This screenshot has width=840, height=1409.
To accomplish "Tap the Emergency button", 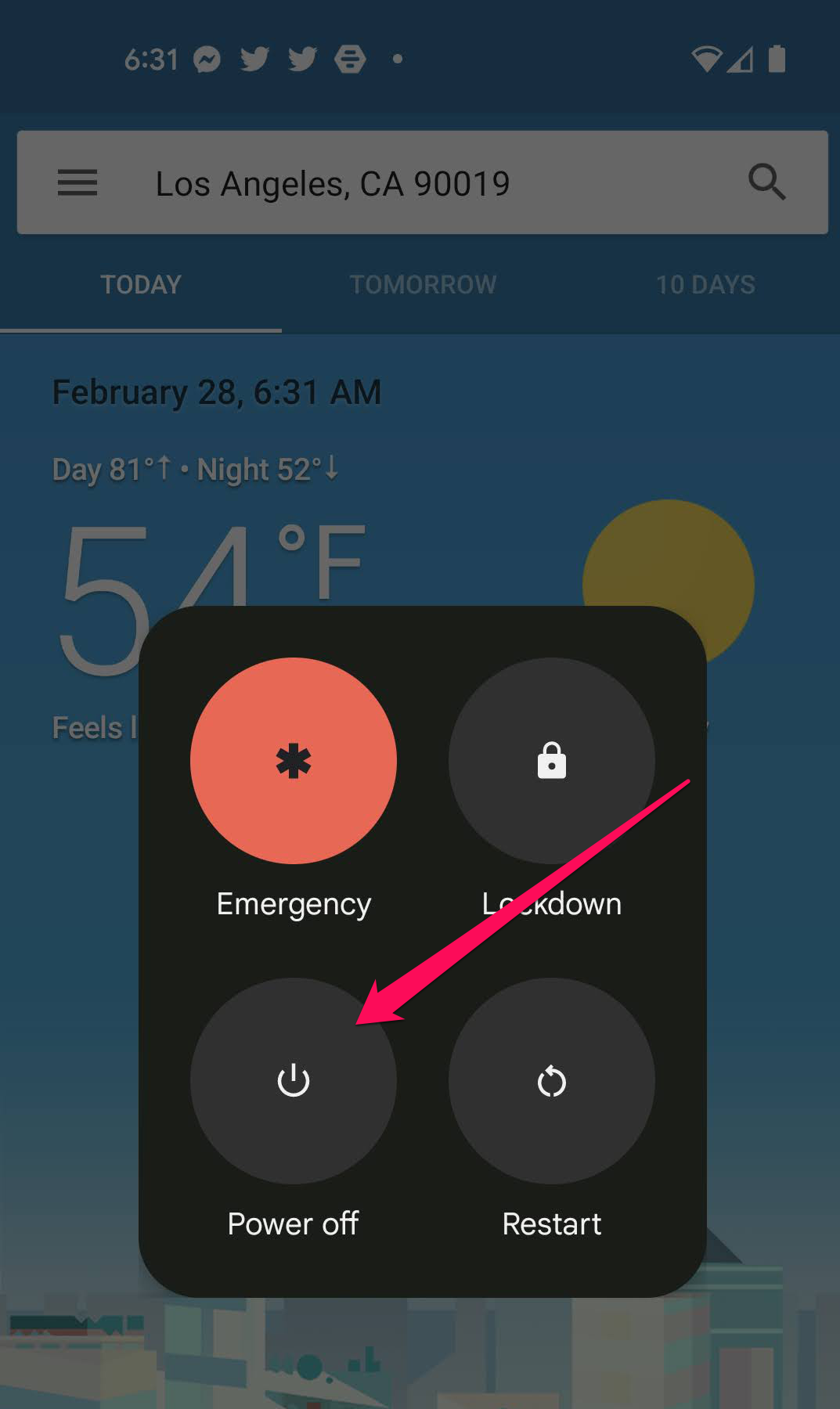I will pyautogui.click(x=294, y=761).
